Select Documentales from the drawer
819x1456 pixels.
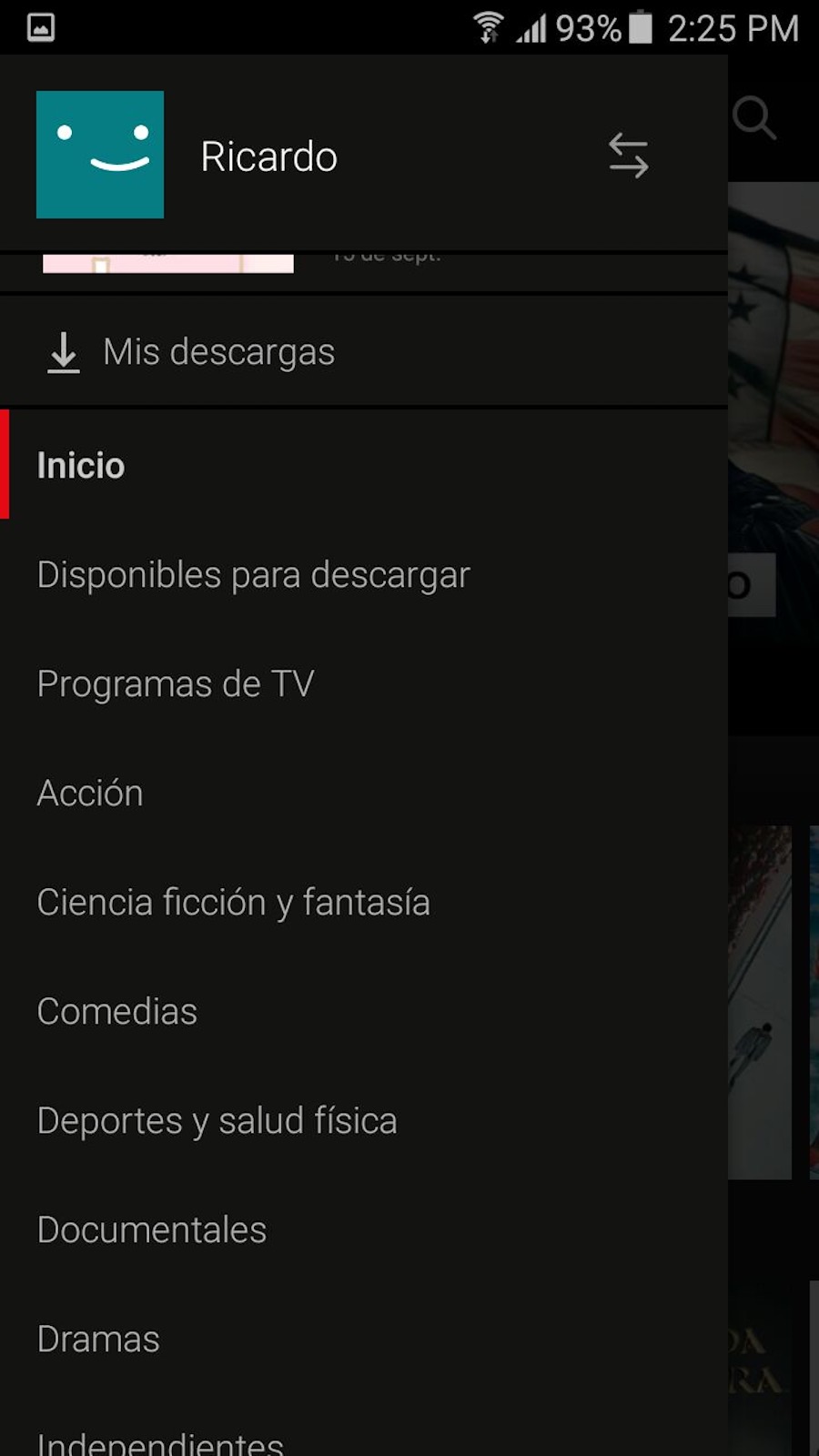coord(152,1230)
